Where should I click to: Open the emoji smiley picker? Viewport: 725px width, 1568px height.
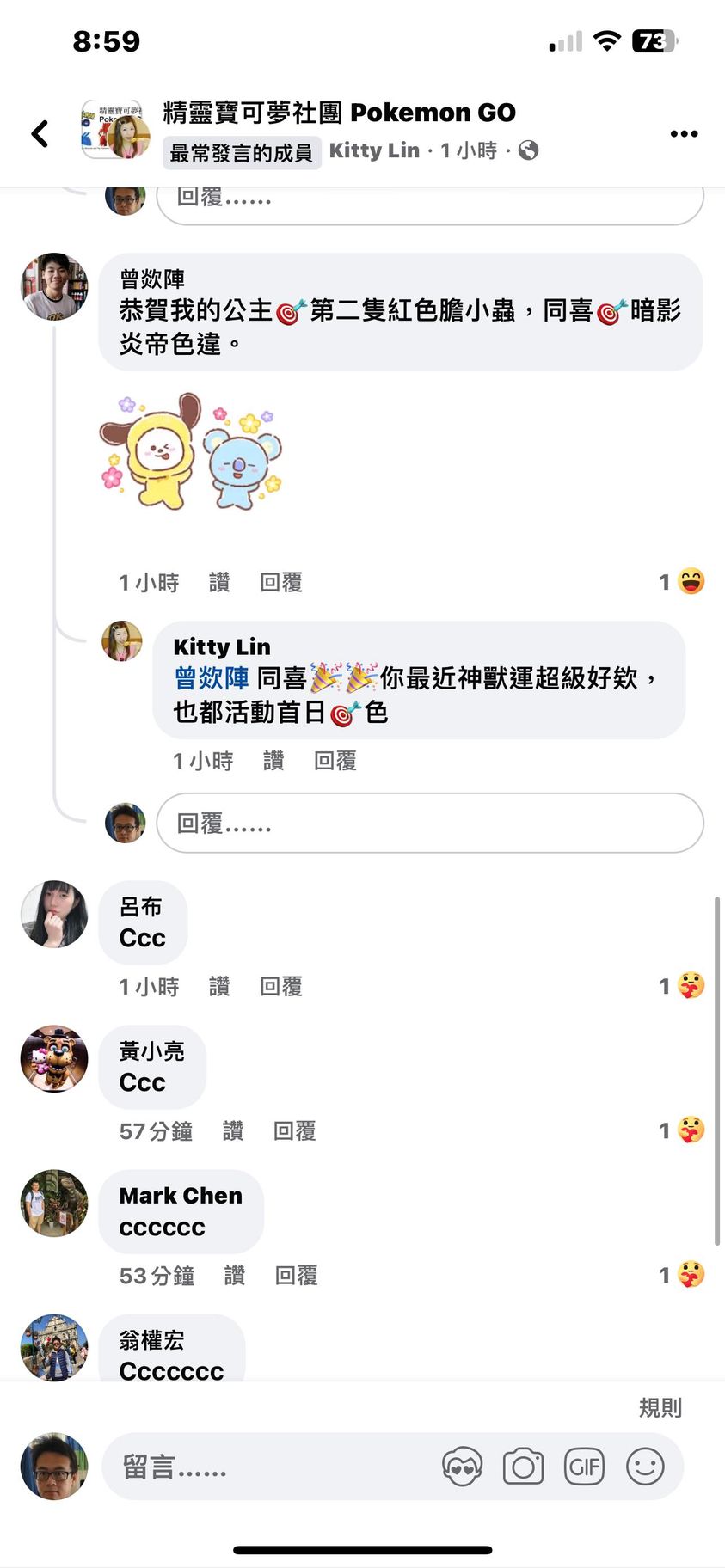click(645, 1467)
